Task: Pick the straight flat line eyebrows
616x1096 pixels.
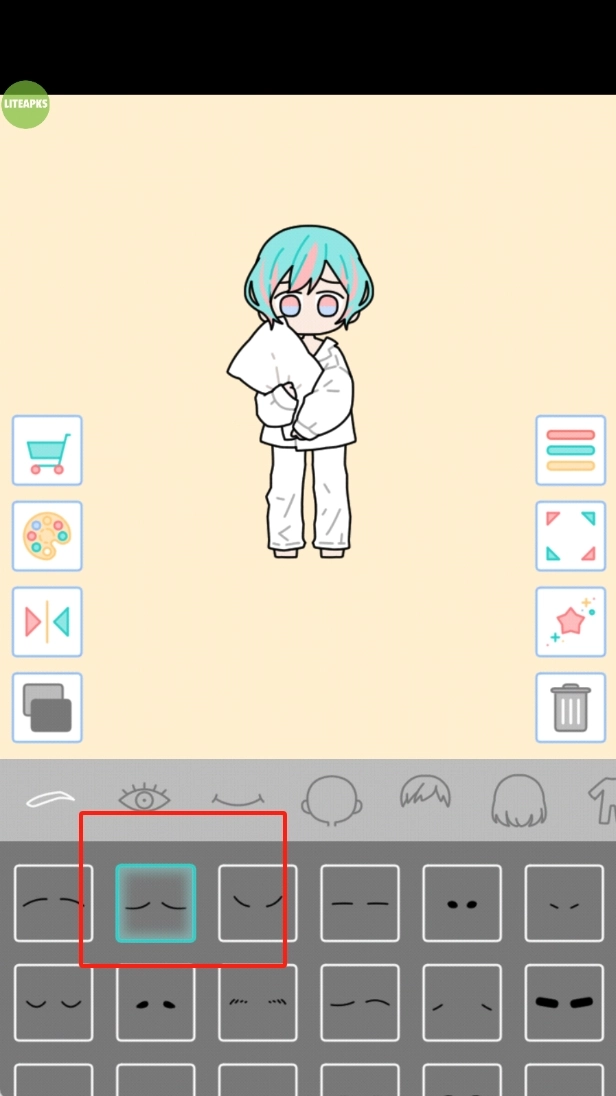Action: coord(360,903)
